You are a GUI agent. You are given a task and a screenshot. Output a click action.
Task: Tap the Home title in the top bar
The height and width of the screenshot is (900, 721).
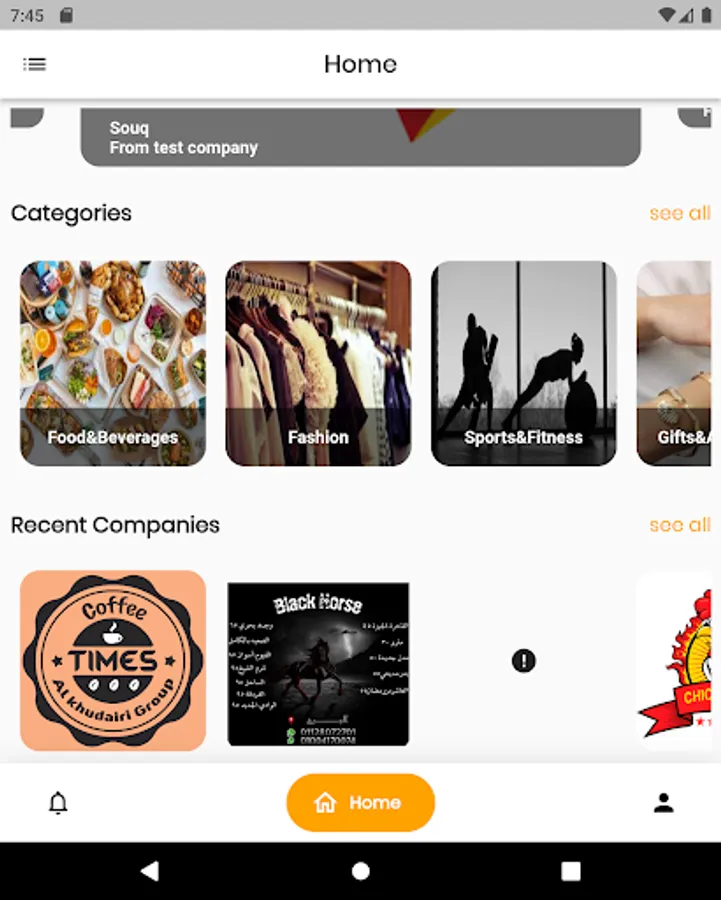(x=360, y=64)
